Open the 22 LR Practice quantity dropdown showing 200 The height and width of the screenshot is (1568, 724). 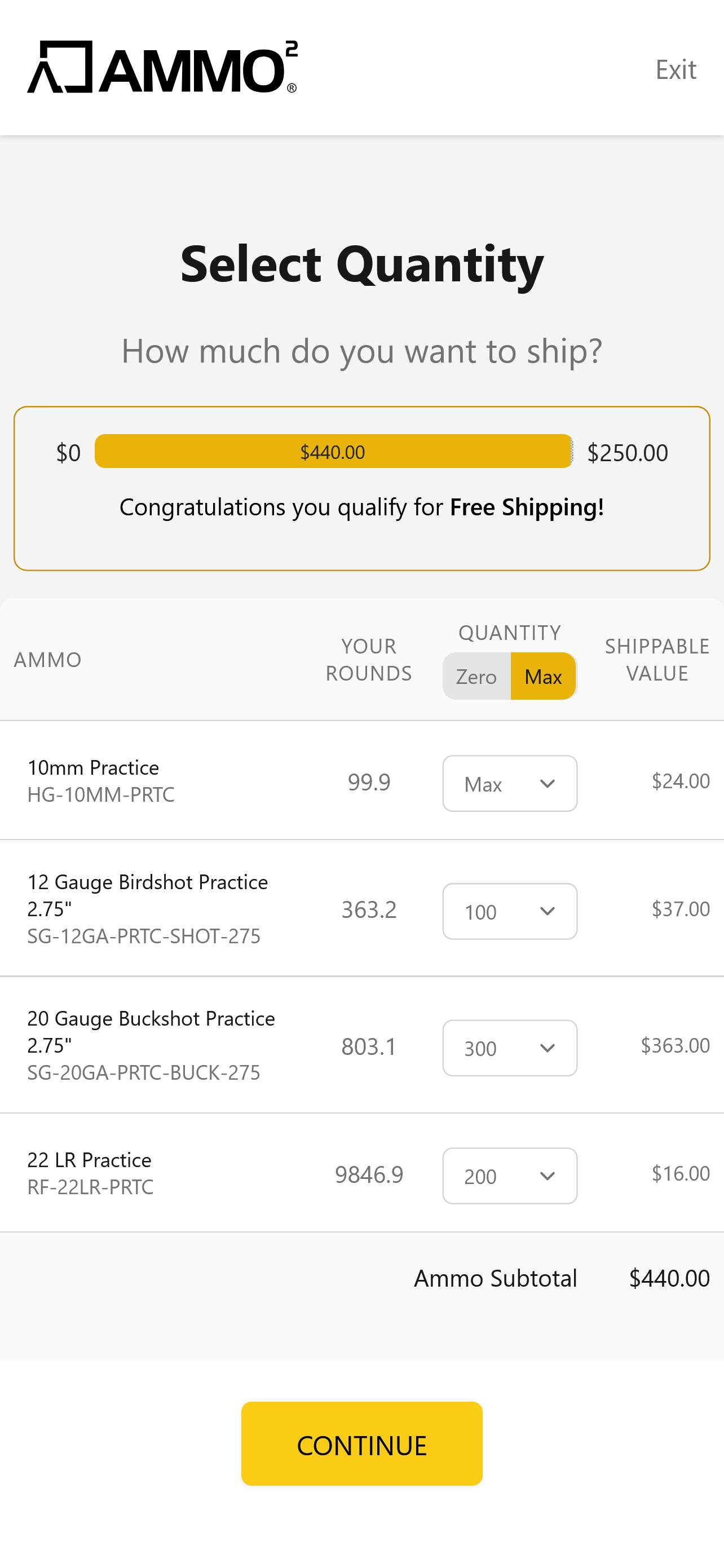point(510,1176)
